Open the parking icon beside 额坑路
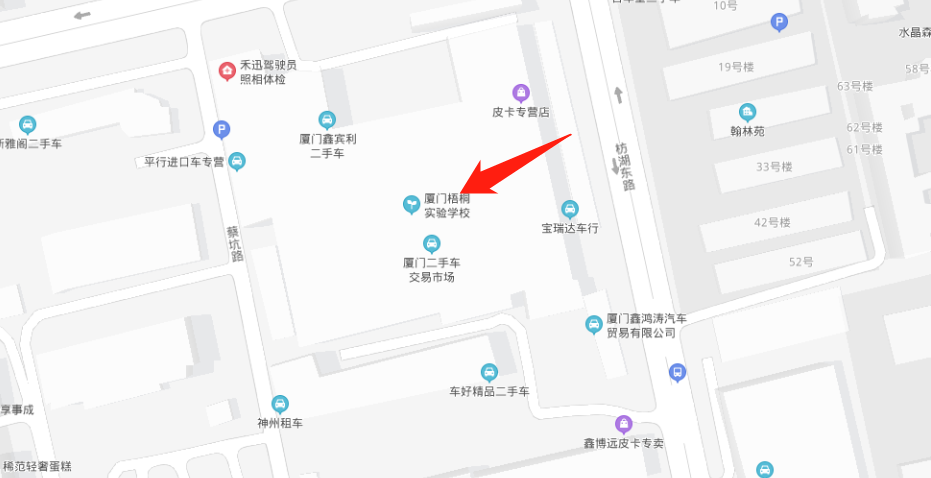 click(222, 129)
